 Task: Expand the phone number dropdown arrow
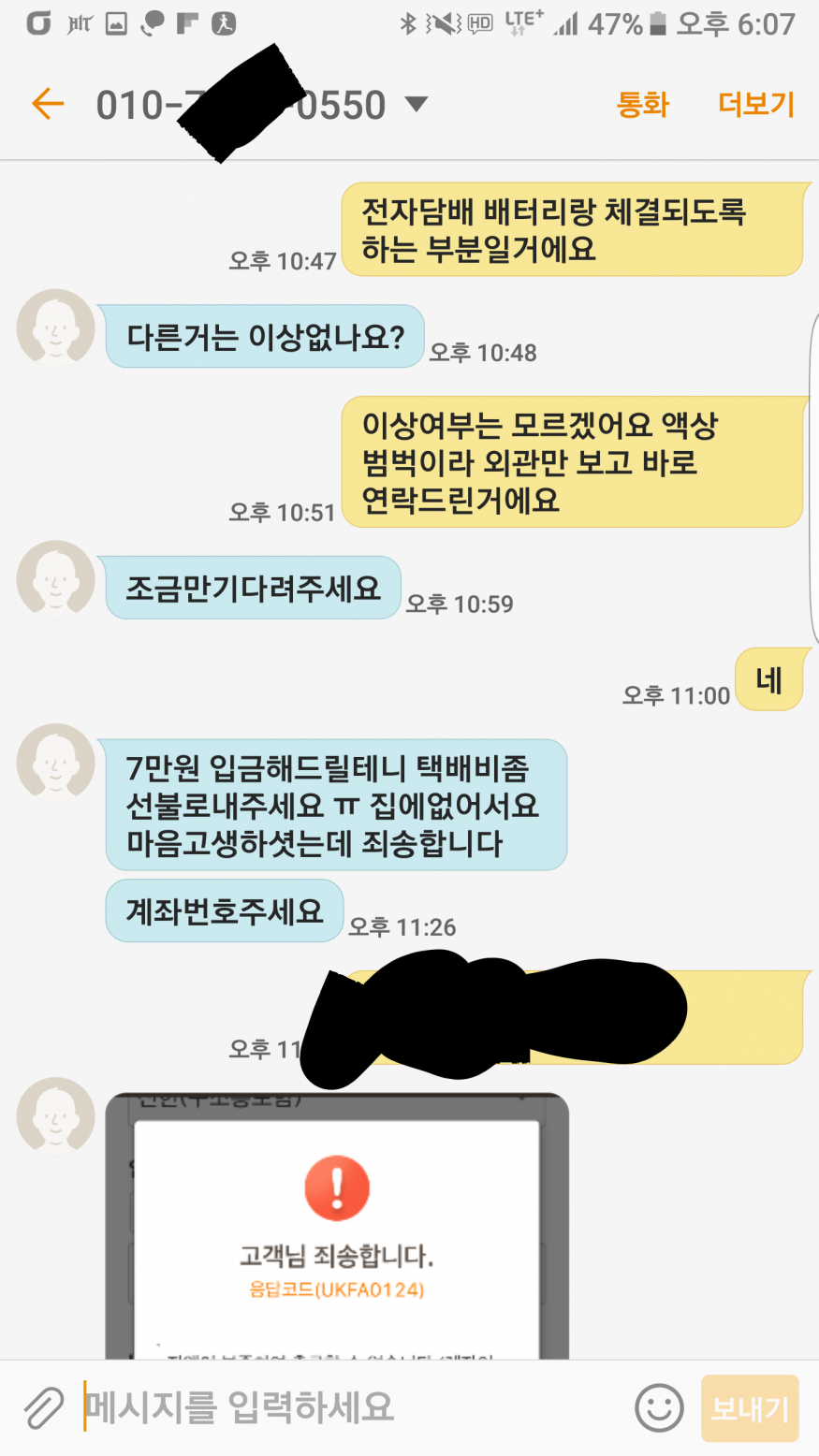417,104
